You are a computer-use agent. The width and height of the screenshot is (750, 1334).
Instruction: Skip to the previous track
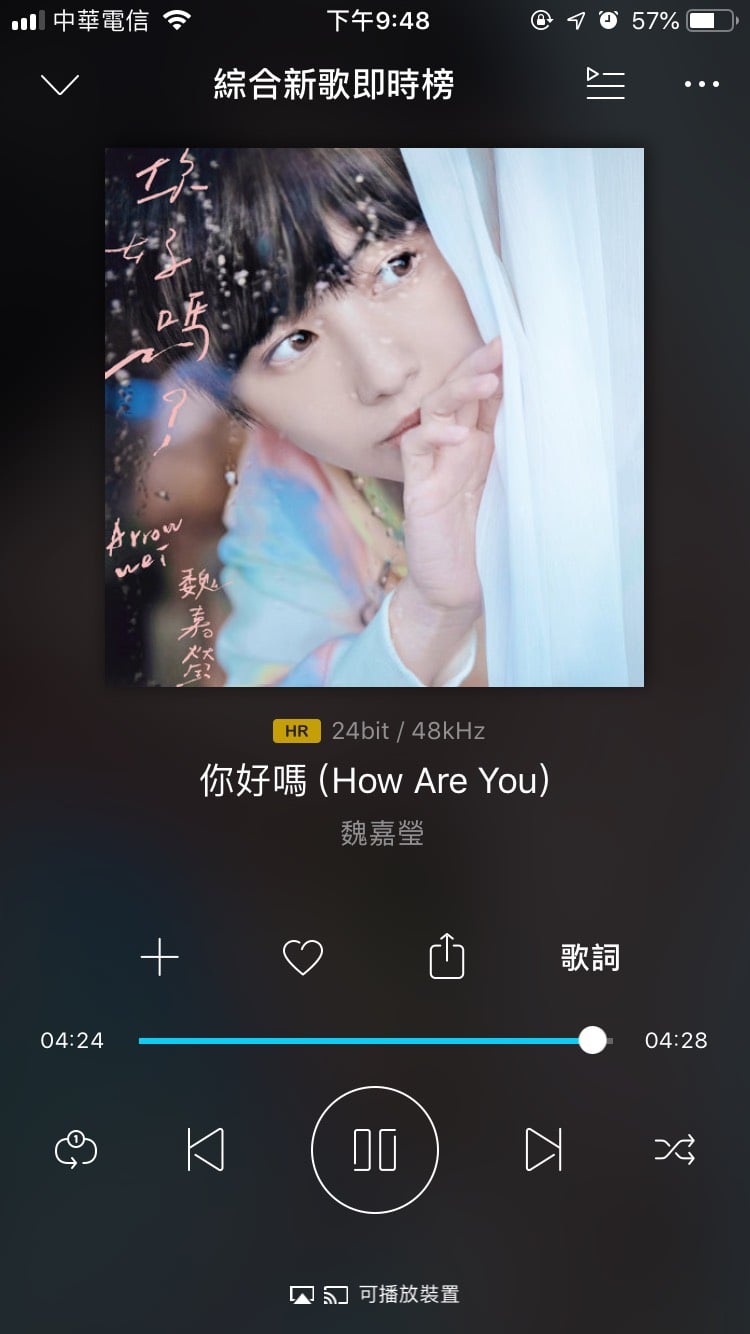pyautogui.click(x=206, y=1150)
